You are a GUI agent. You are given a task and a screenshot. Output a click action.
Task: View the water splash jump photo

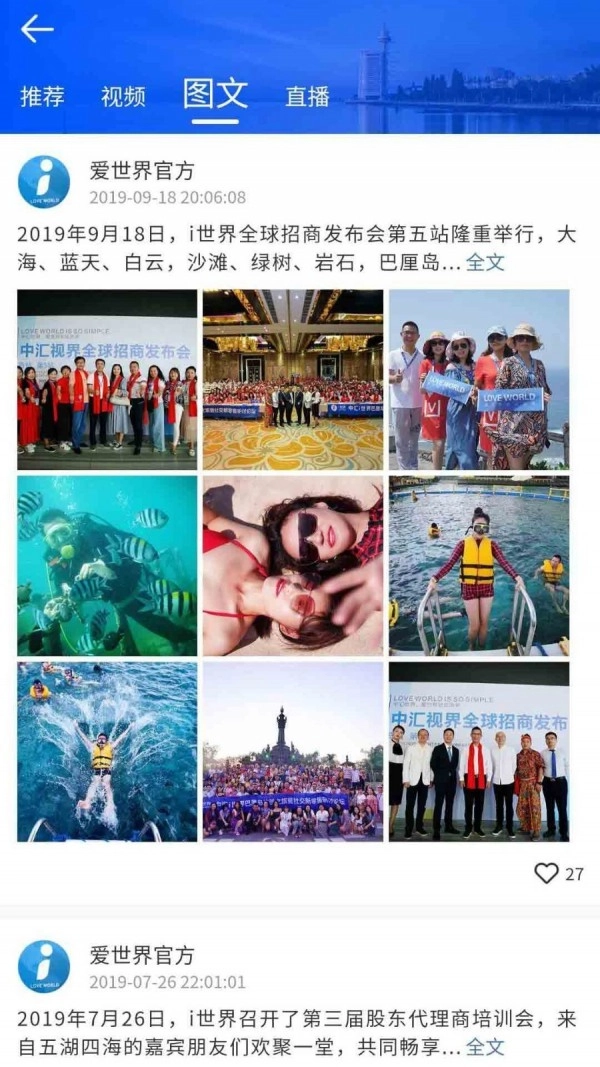pyautogui.click(x=107, y=752)
